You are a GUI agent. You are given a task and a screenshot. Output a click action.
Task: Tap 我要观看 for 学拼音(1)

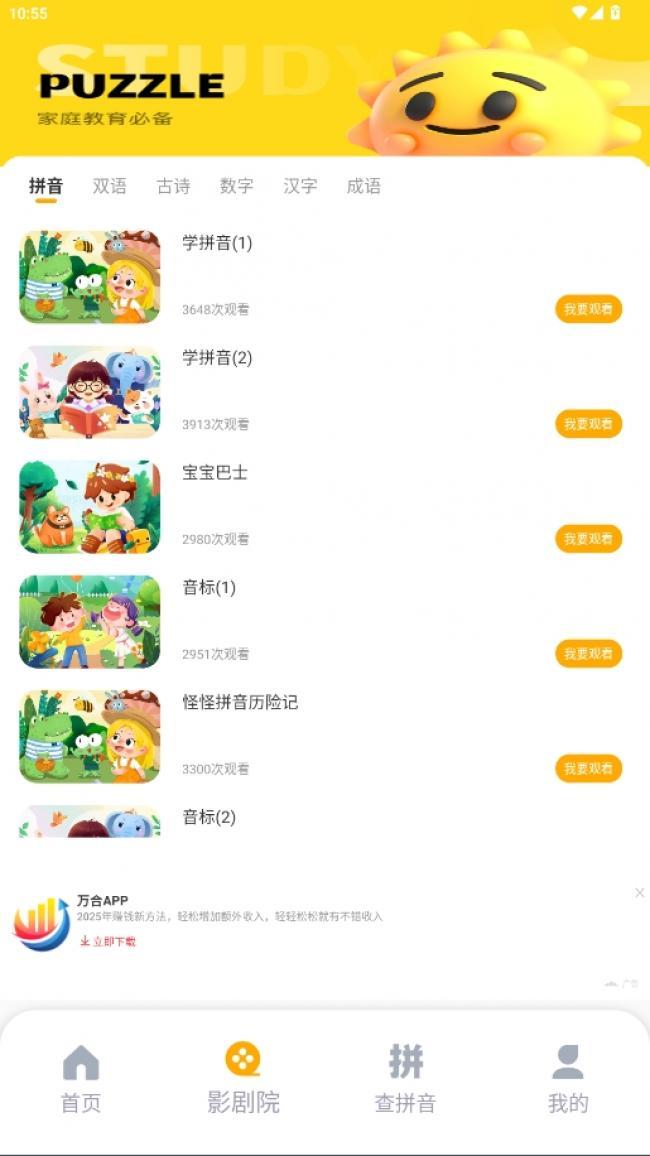tap(588, 309)
